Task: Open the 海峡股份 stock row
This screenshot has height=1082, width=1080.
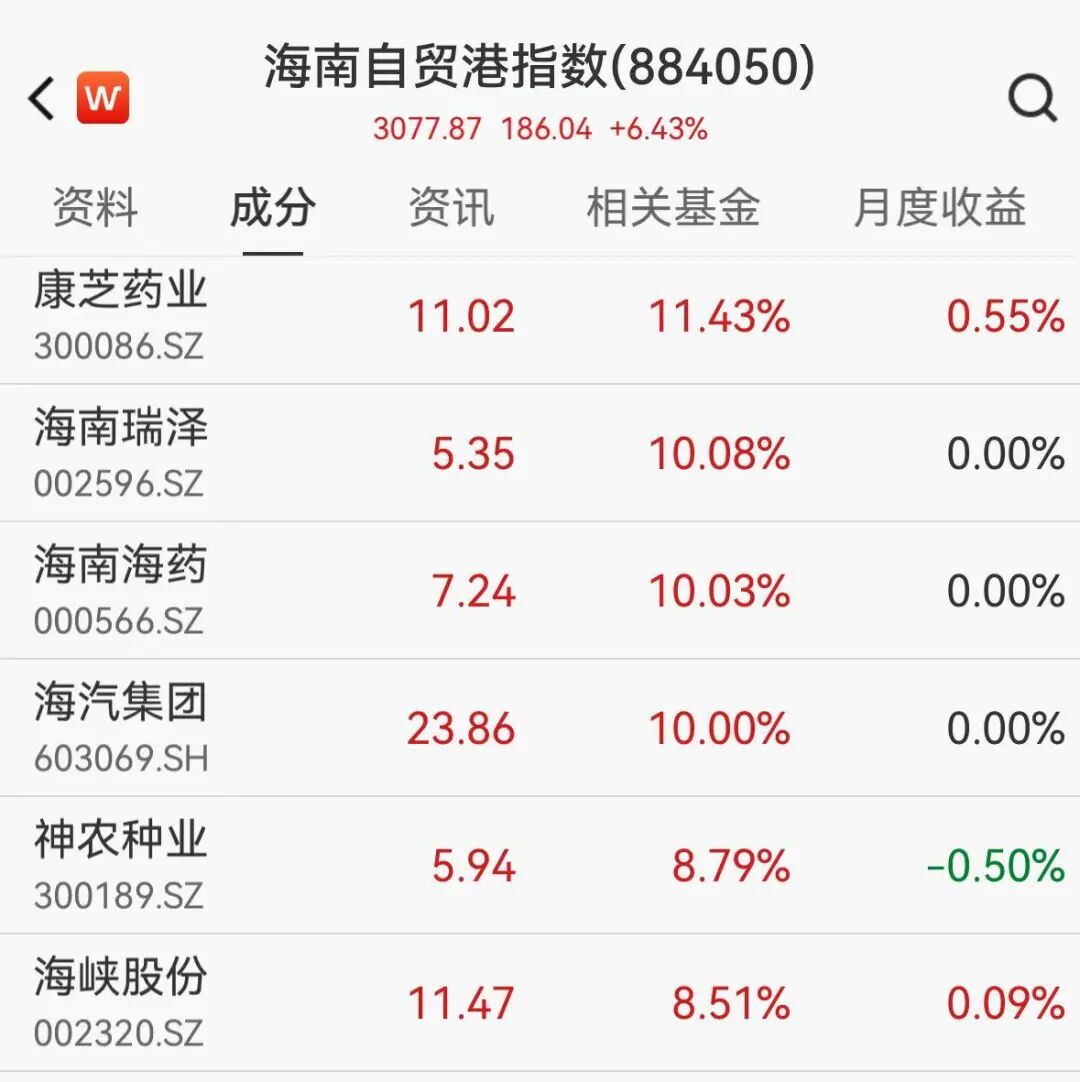Action: (540, 1003)
